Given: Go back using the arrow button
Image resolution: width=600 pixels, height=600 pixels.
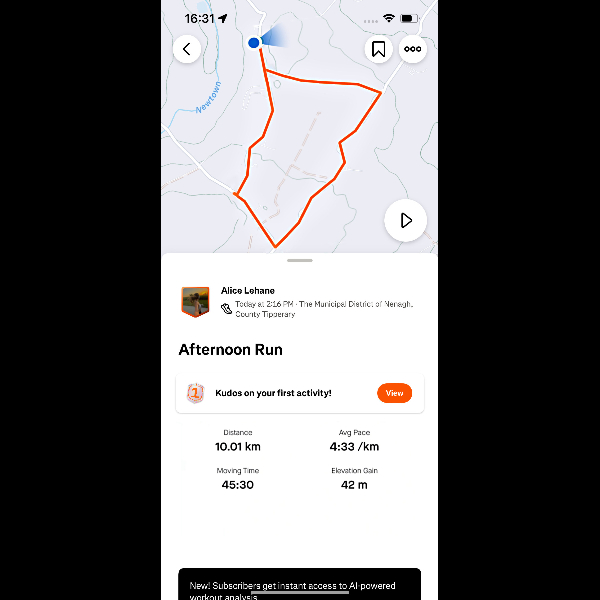Looking at the screenshot, I should 187,49.
